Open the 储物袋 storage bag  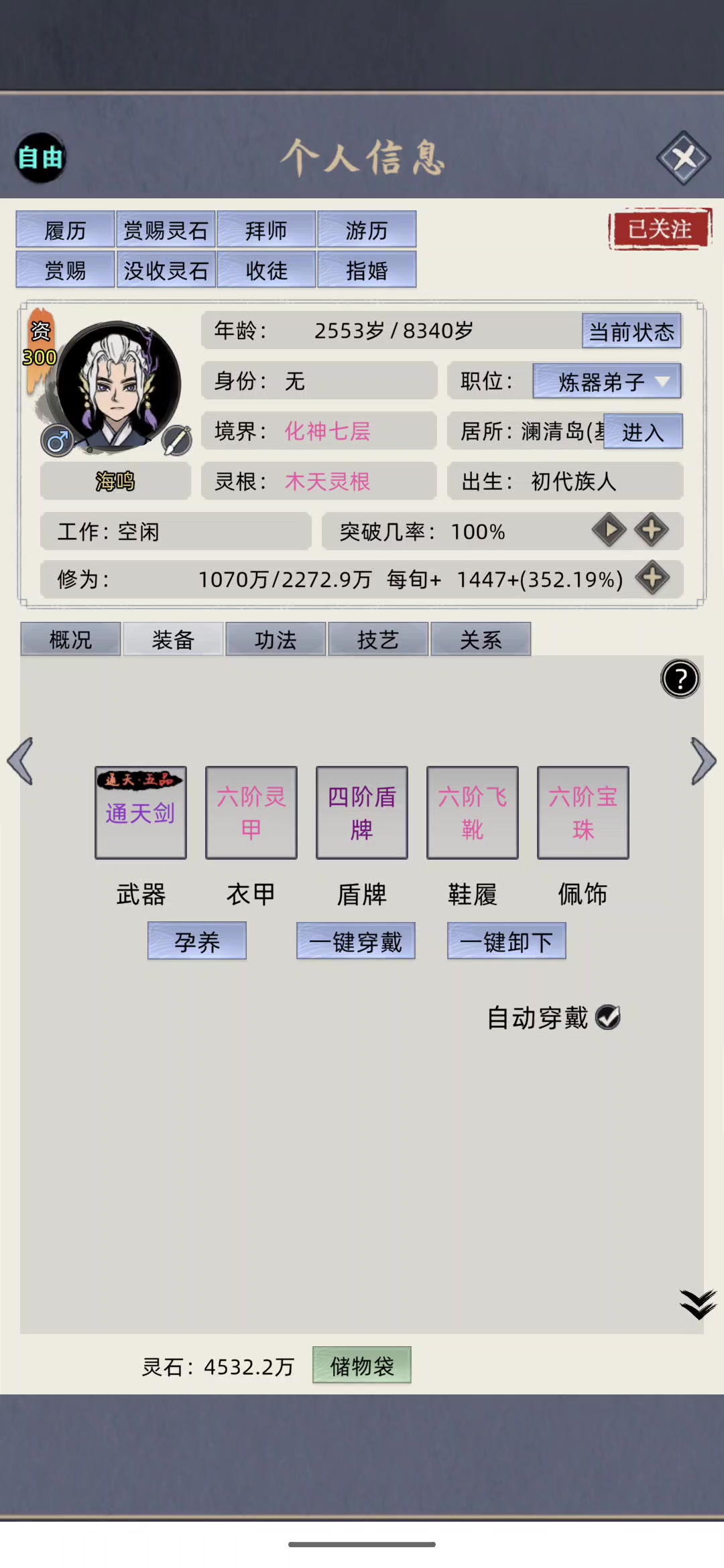[x=362, y=1365]
